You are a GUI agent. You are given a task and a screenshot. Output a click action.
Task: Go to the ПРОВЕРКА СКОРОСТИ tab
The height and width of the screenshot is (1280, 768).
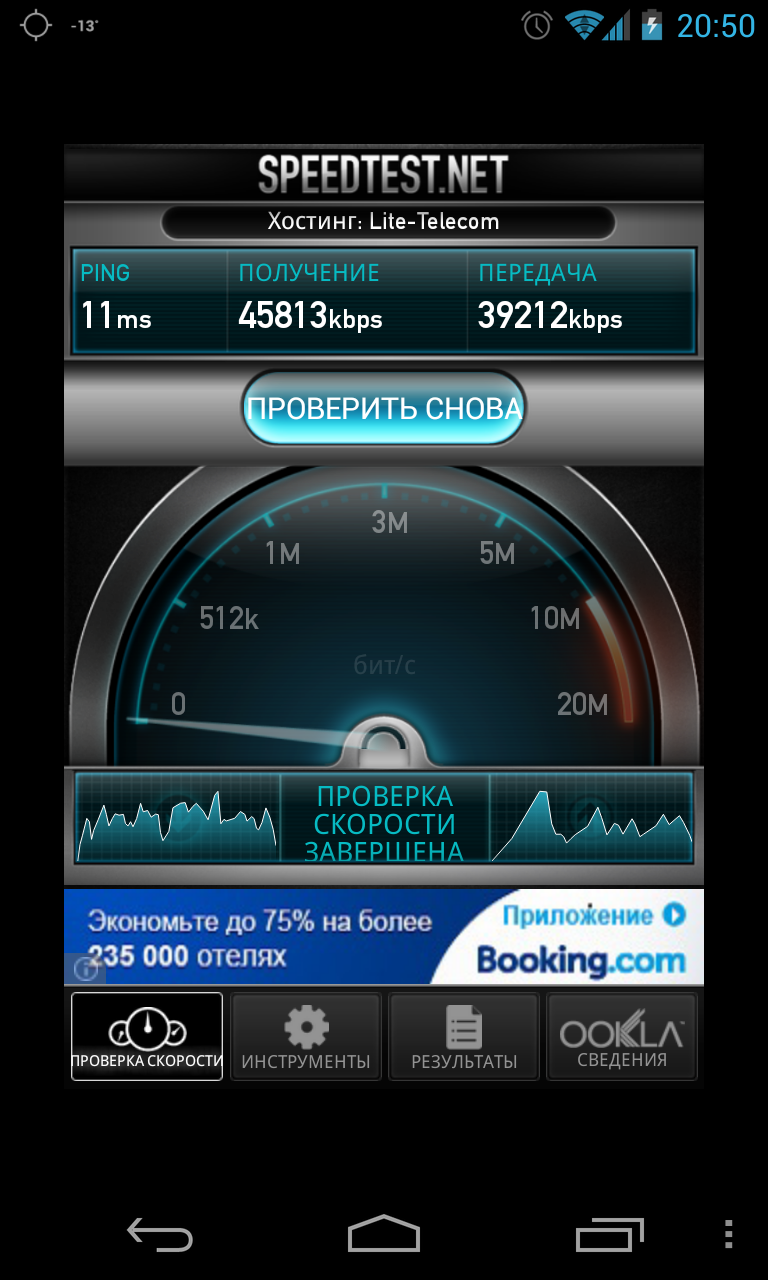click(x=147, y=1036)
